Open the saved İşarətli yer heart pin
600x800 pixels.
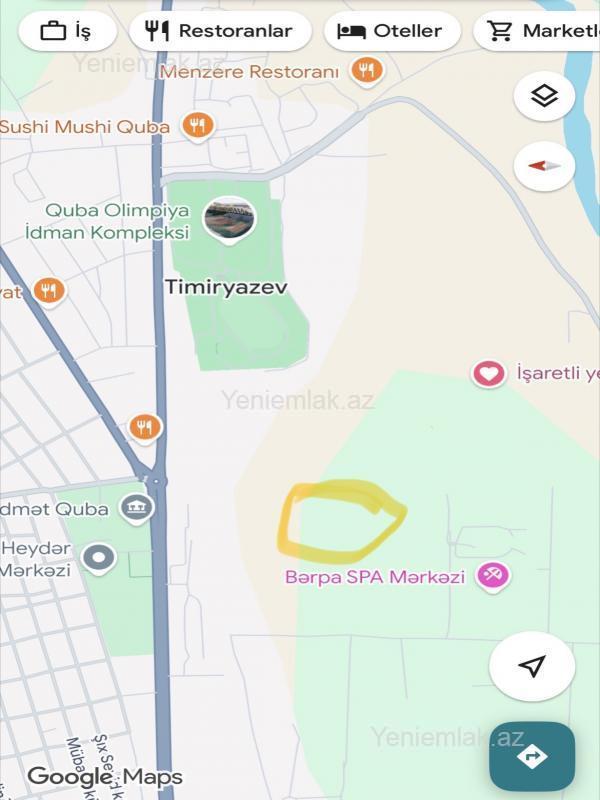pyautogui.click(x=488, y=374)
